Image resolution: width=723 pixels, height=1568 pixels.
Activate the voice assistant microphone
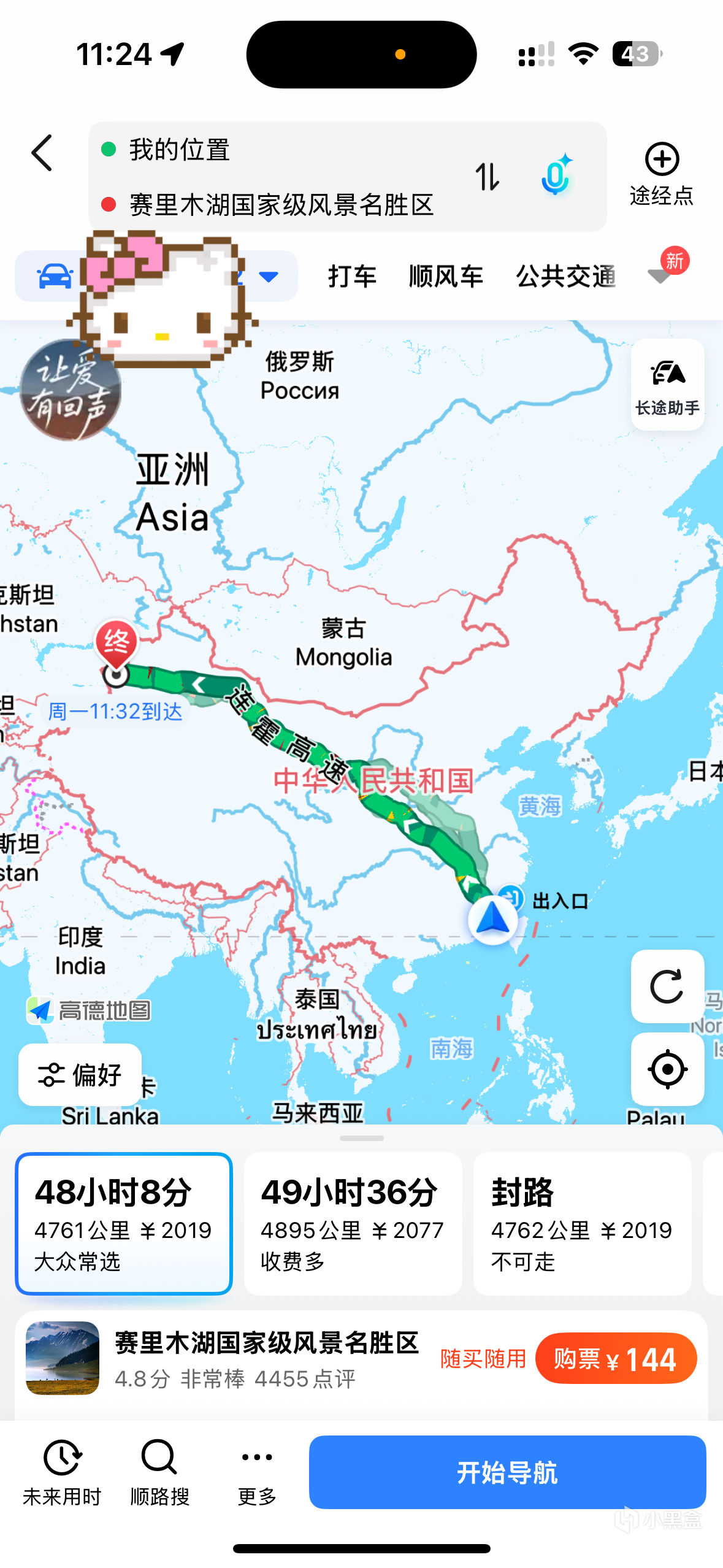[x=556, y=176]
